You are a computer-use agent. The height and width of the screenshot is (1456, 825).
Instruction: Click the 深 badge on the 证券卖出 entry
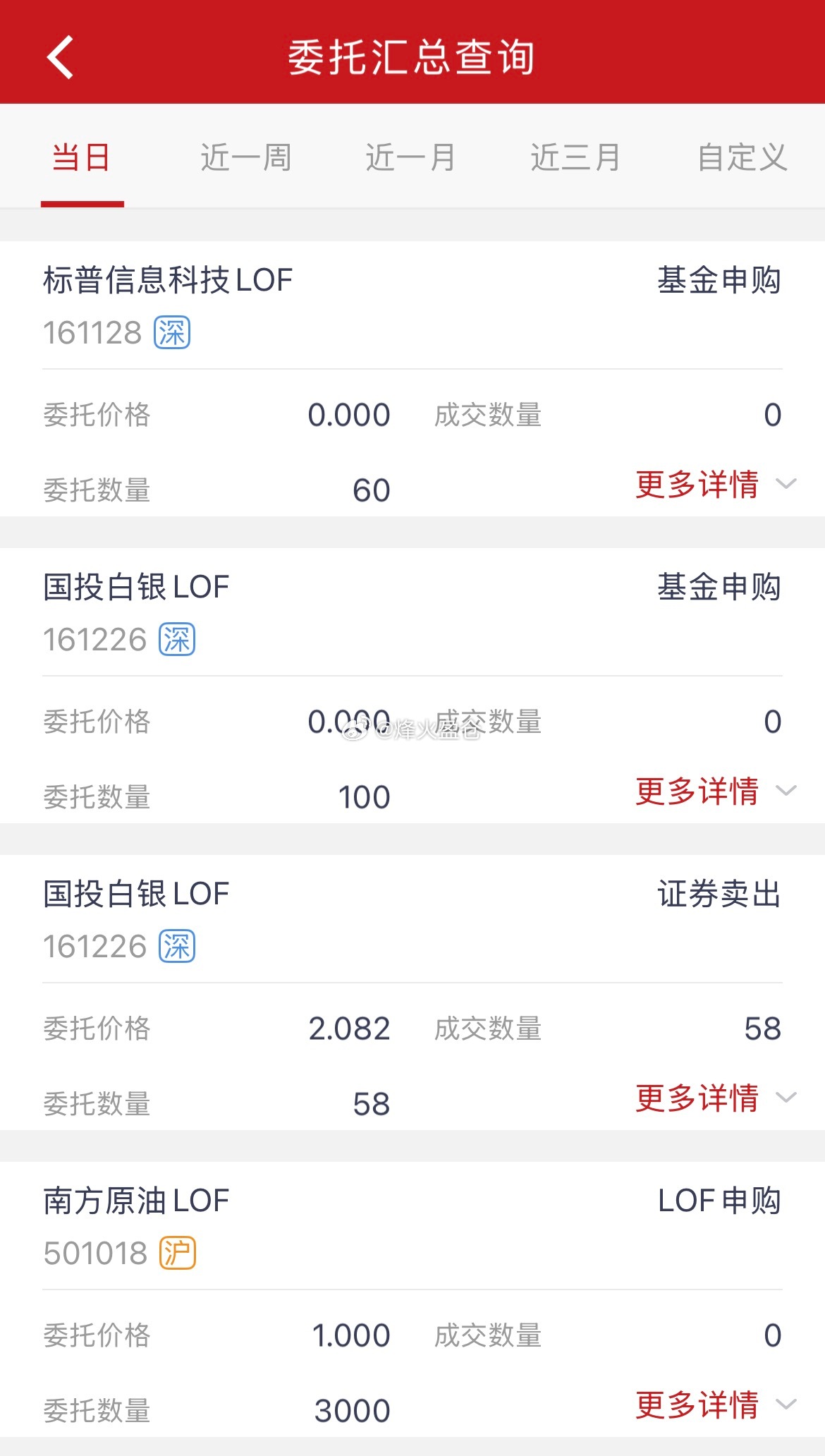[178, 945]
